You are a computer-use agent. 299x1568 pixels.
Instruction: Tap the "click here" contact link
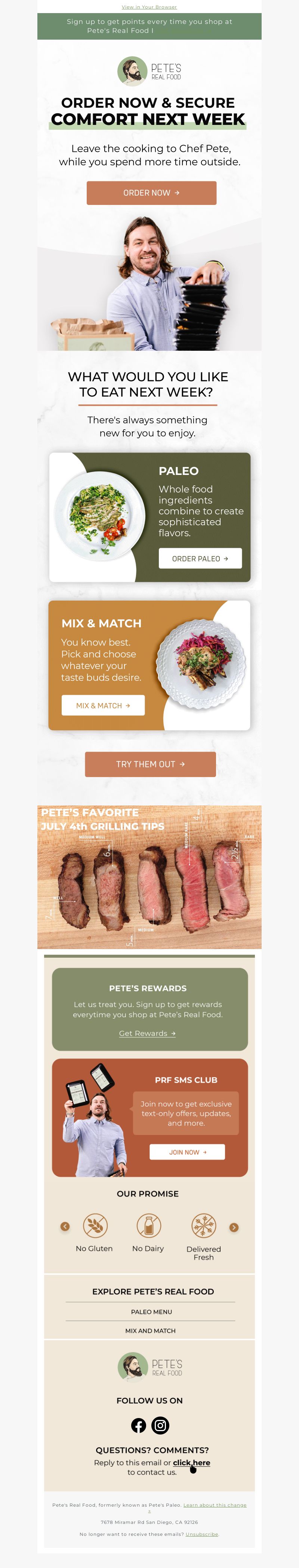[x=191, y=1462]
